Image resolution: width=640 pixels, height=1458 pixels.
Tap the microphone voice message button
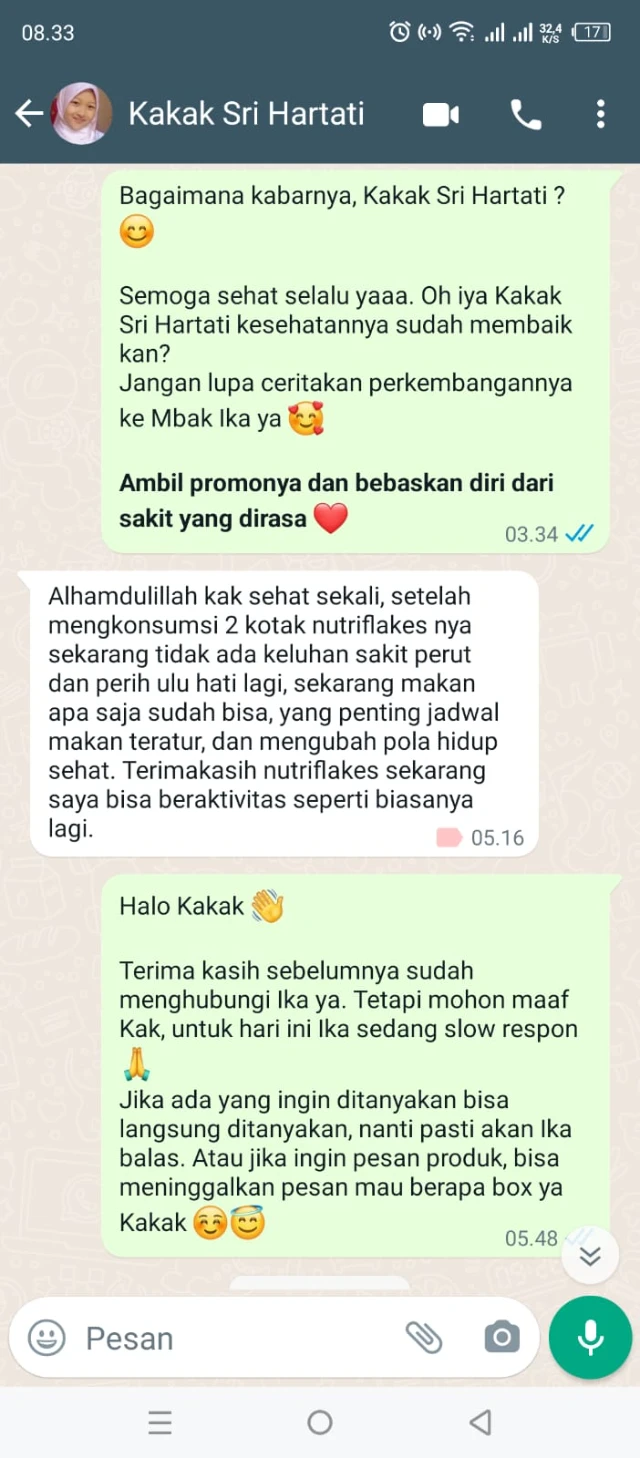[590, 1338]
